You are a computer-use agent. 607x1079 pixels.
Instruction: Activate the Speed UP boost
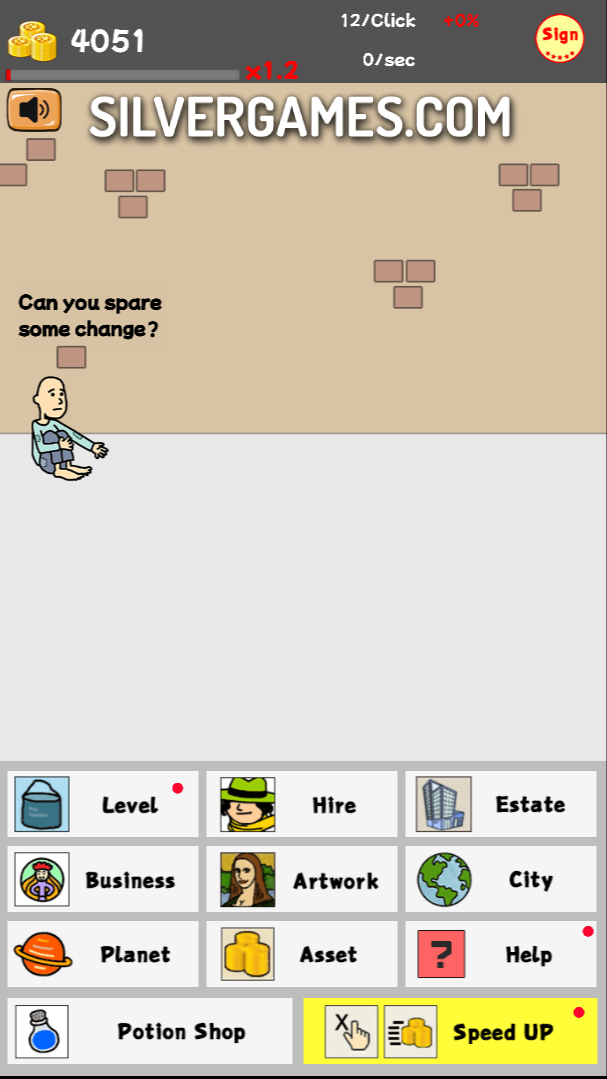450,1031
